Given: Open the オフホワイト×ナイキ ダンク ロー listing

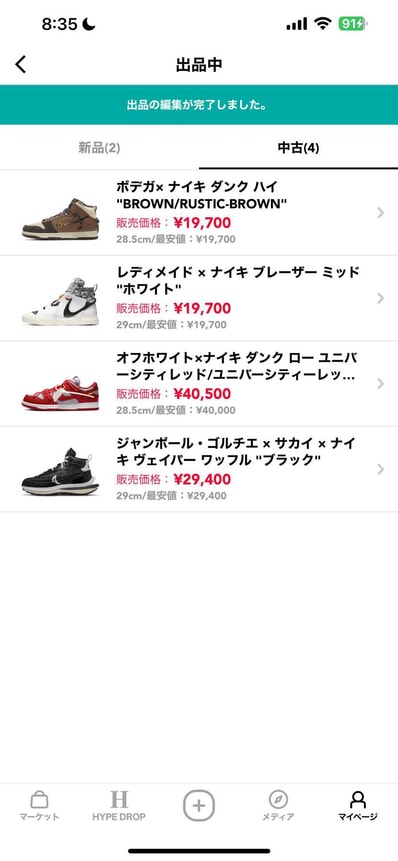Looking at the screenshot, I should point(199,384).
